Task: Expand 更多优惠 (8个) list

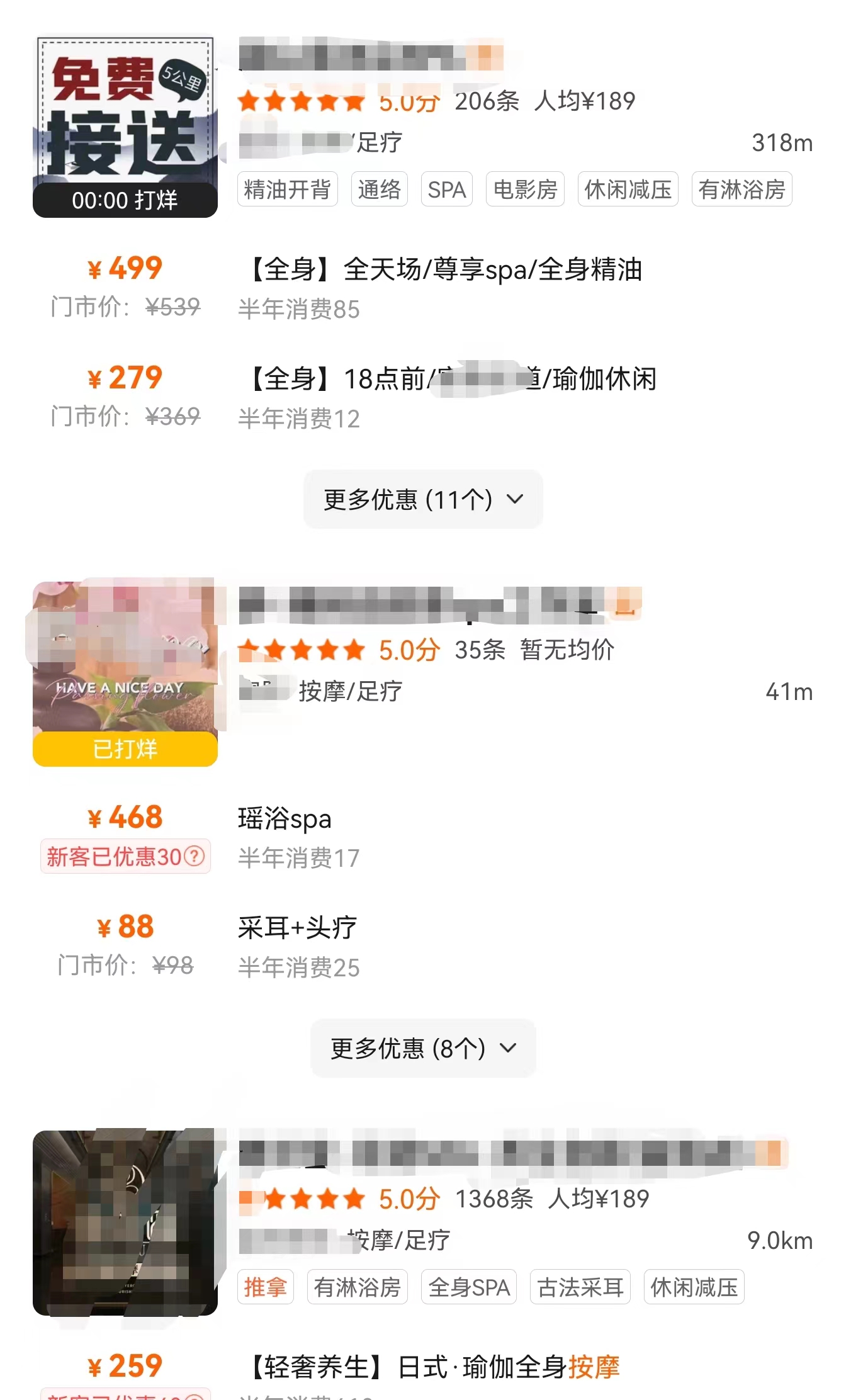Action: pyautogui.click(x=422, y=1049)
